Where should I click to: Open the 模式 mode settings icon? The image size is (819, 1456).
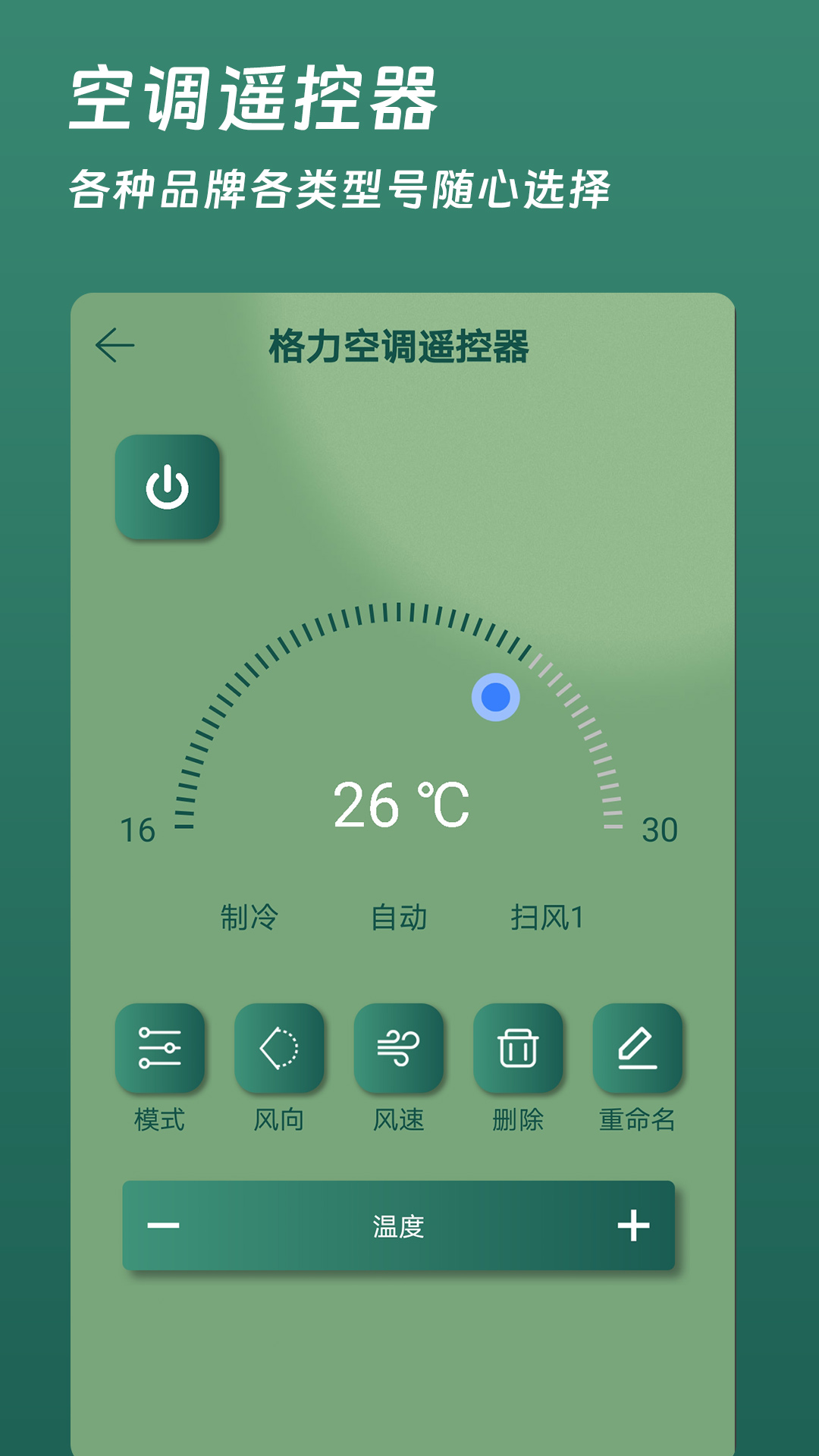(162, 1050)
